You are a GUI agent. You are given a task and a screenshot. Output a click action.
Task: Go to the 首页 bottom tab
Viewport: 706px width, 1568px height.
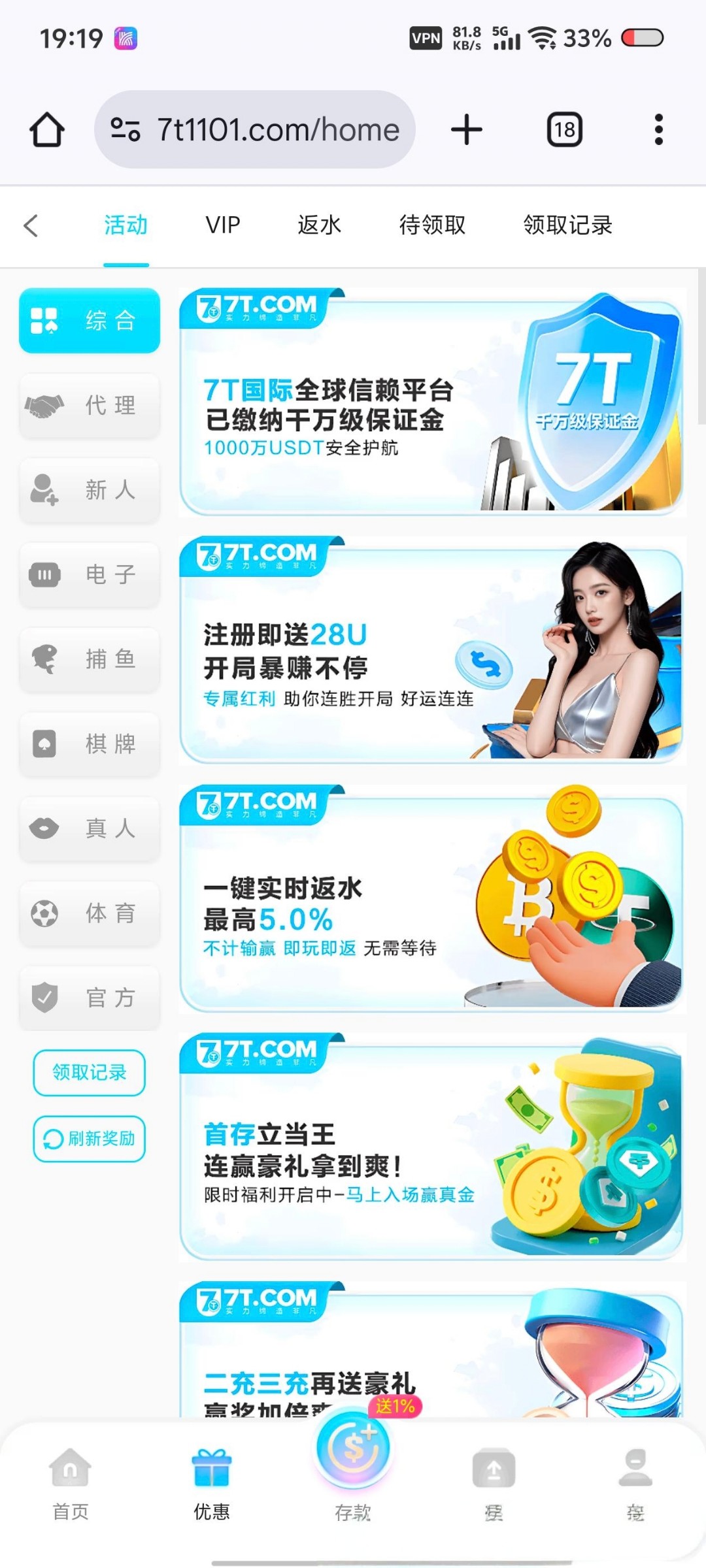[x=71, y=1482]
